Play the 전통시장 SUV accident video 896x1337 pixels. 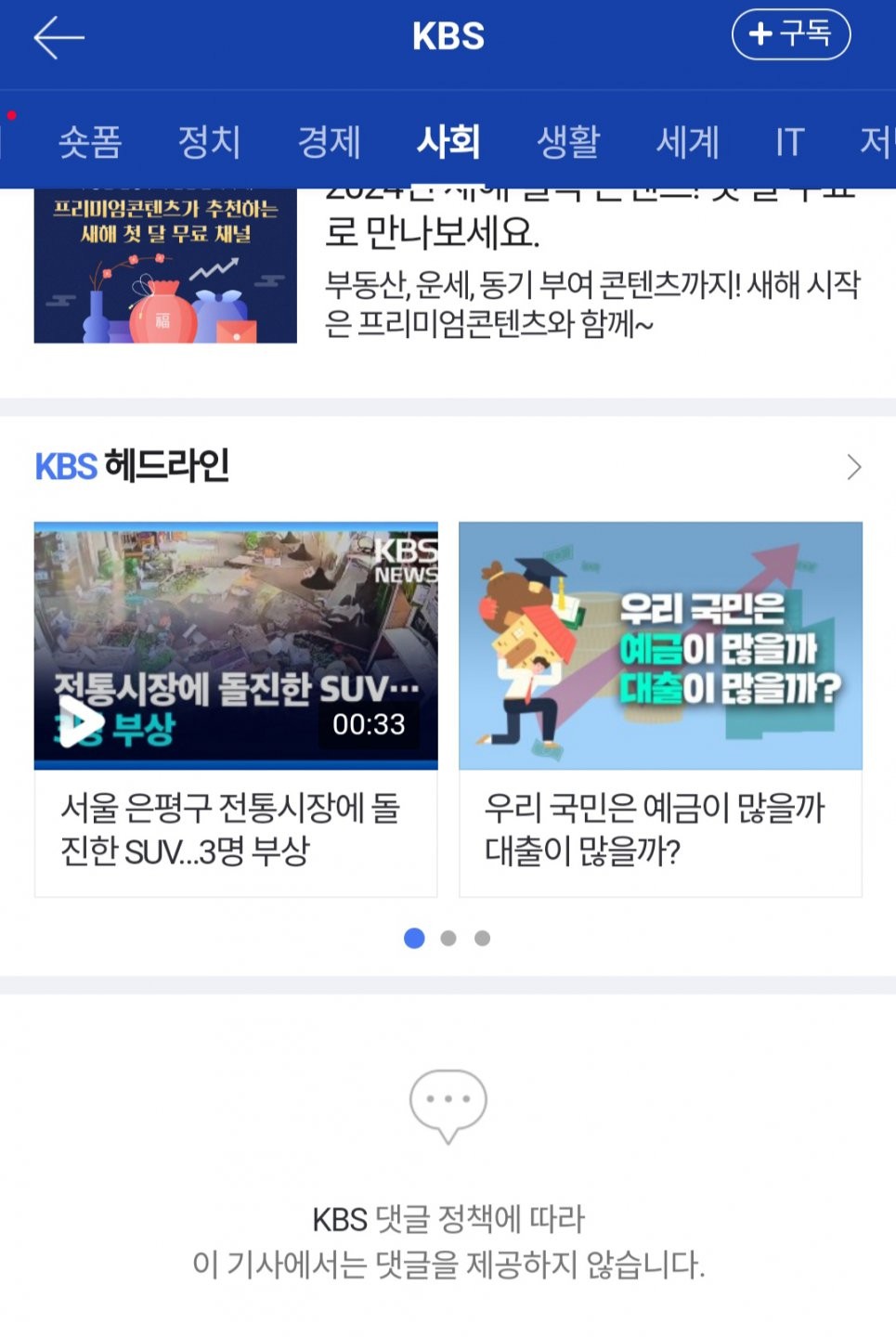pyautogui.click(x=235, y=646)
